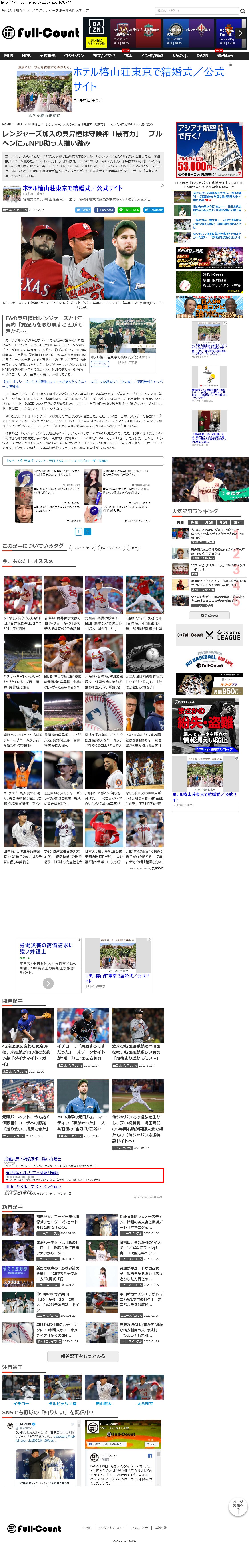Open the MLB navigation menu item
Image resolution: width=249 pixels, height=1568 pixels.
[8, 55]
